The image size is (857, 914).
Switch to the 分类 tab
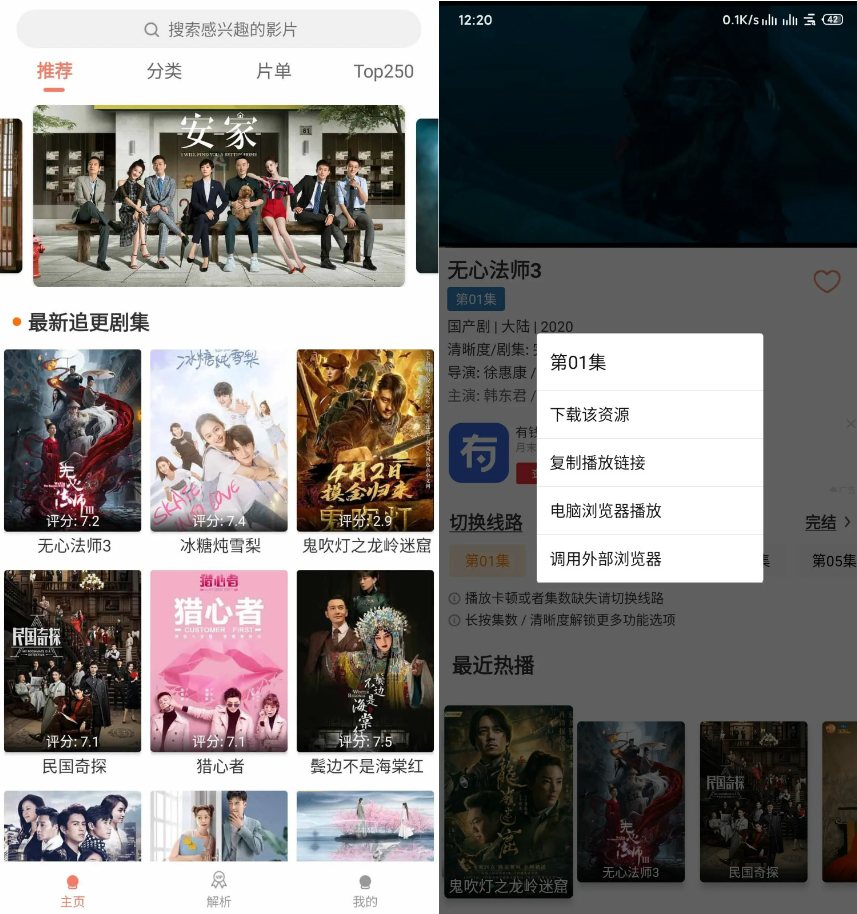pos(163,71)
